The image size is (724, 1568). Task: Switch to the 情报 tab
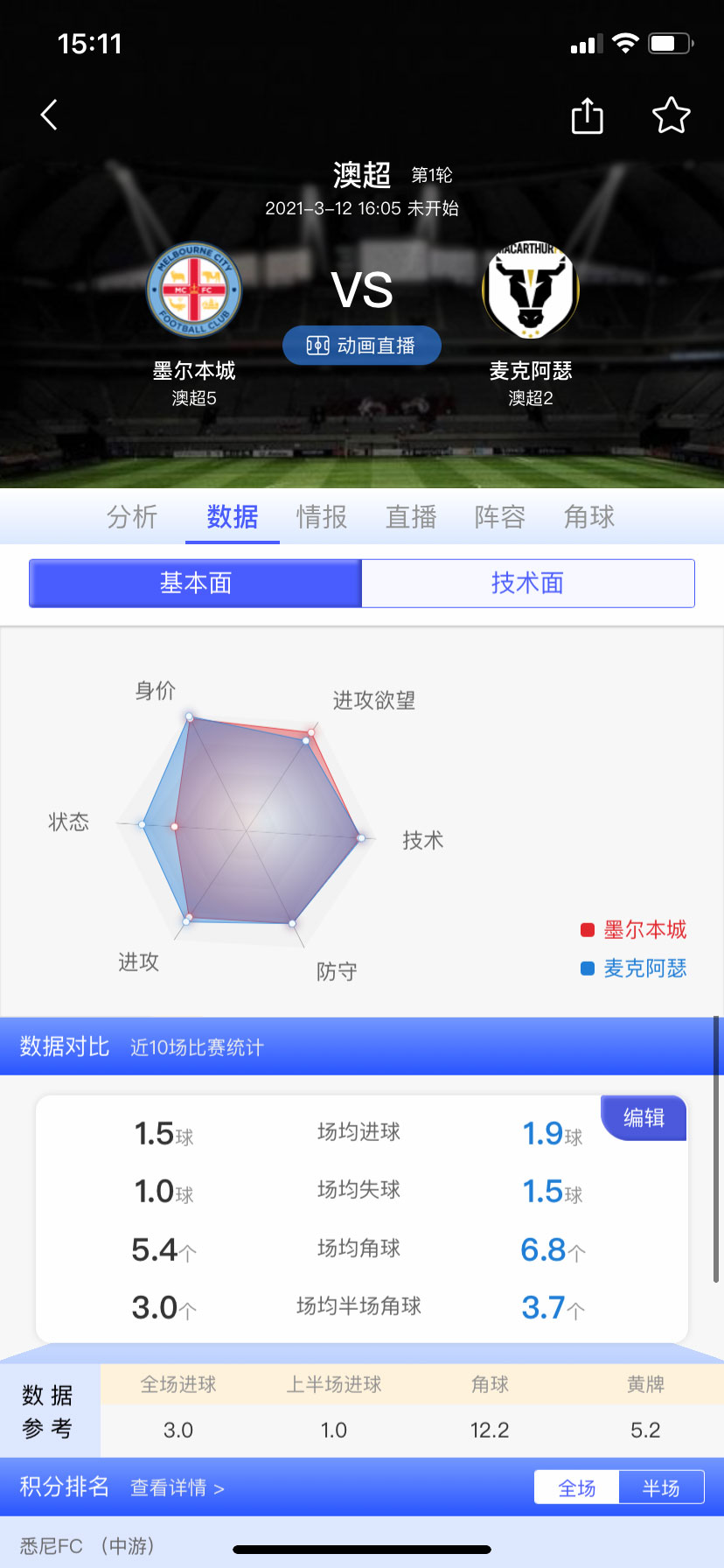coord(322,517)
